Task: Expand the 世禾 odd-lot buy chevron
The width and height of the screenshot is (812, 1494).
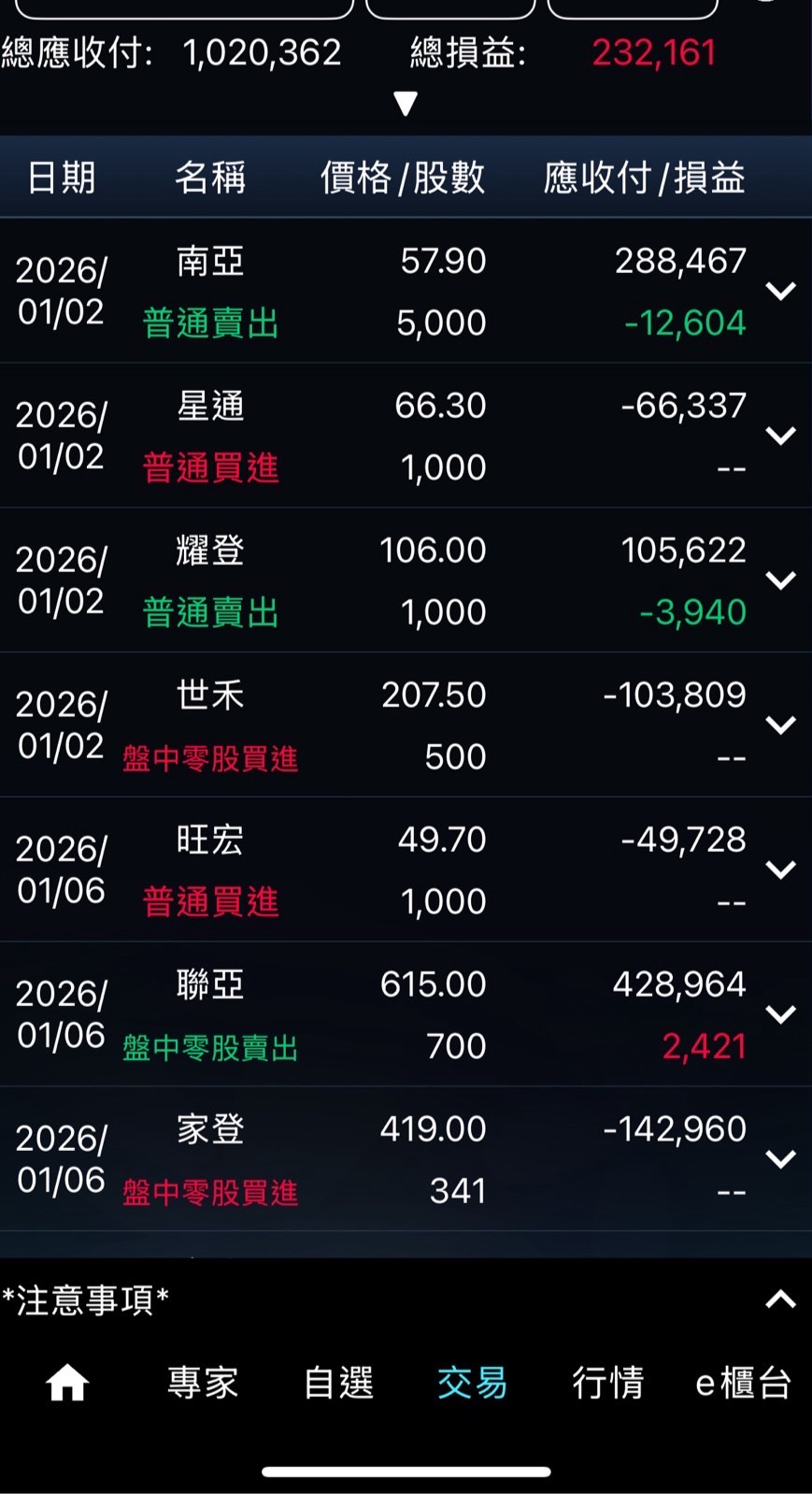Action: 780,725
